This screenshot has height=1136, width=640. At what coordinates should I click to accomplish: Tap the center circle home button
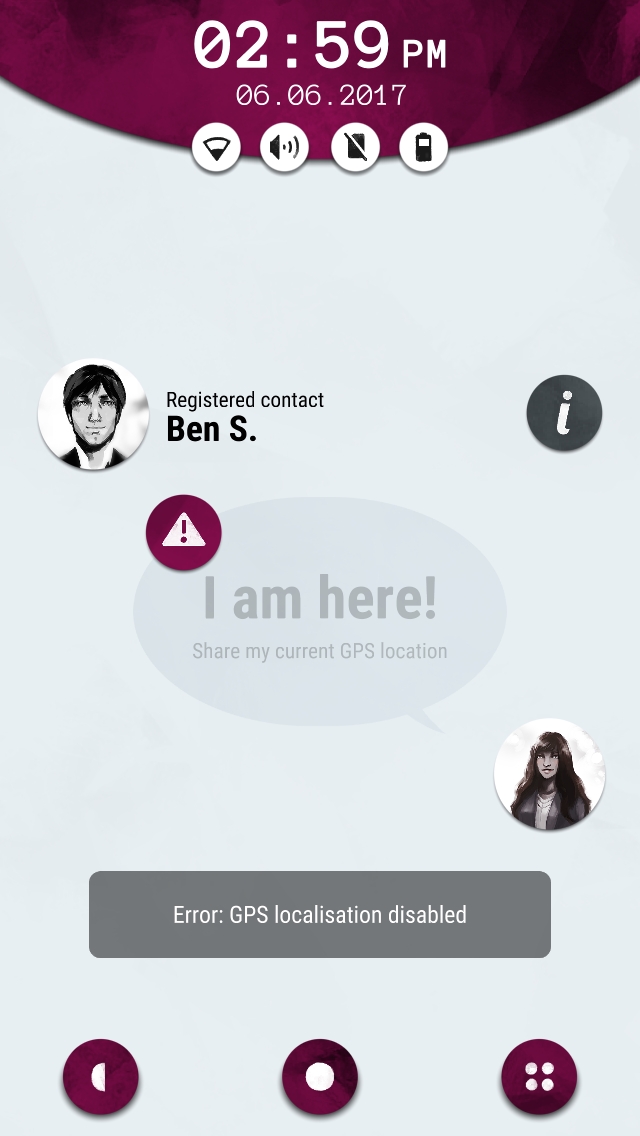tap(320, 1077)
